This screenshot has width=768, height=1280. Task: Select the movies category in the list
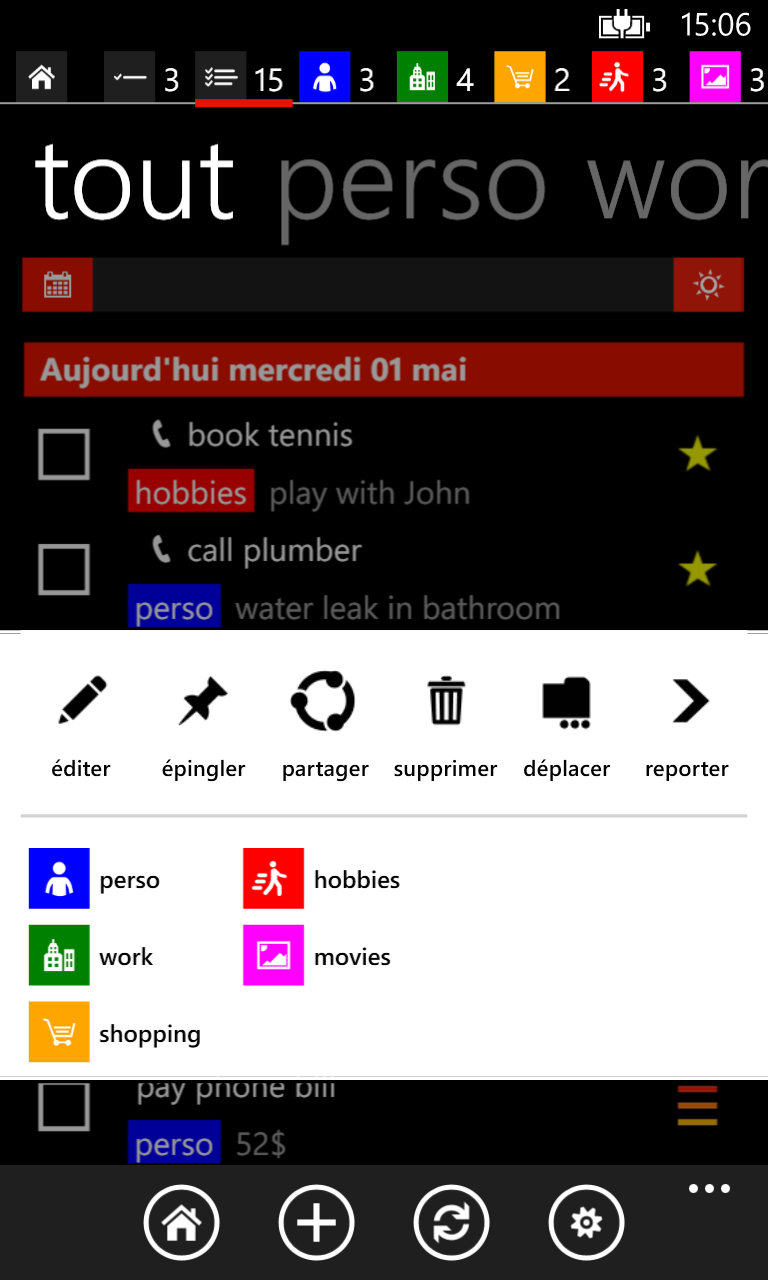click(x=317, y=956)
